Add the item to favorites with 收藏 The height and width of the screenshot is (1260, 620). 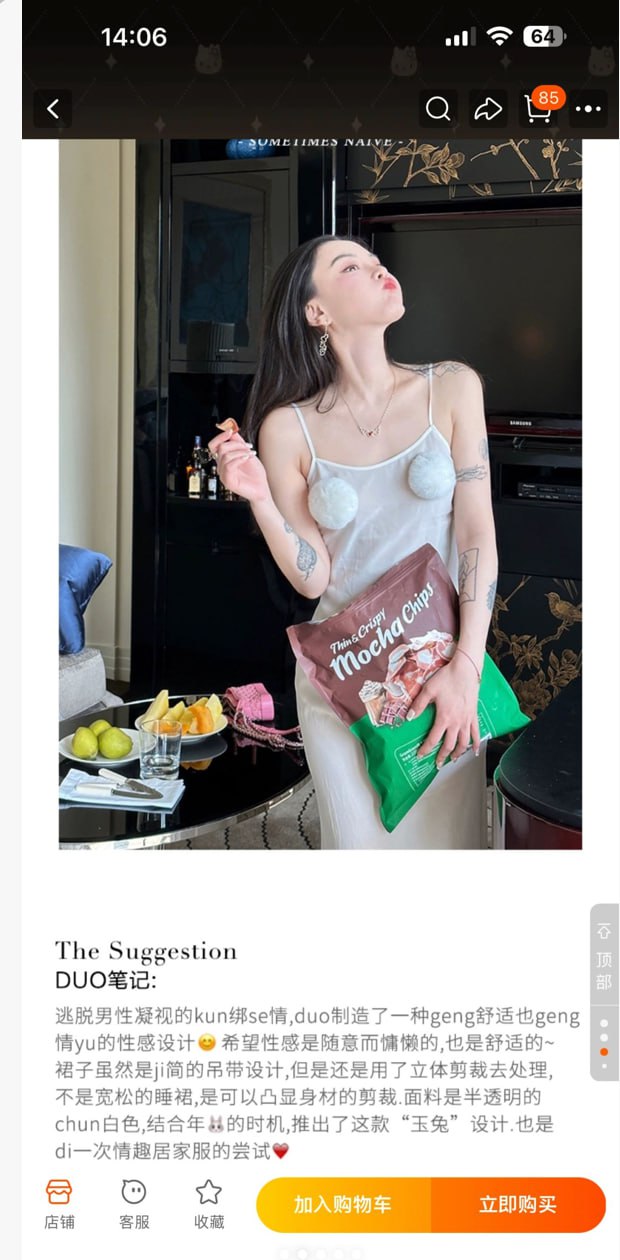(x=208, y=1204)
